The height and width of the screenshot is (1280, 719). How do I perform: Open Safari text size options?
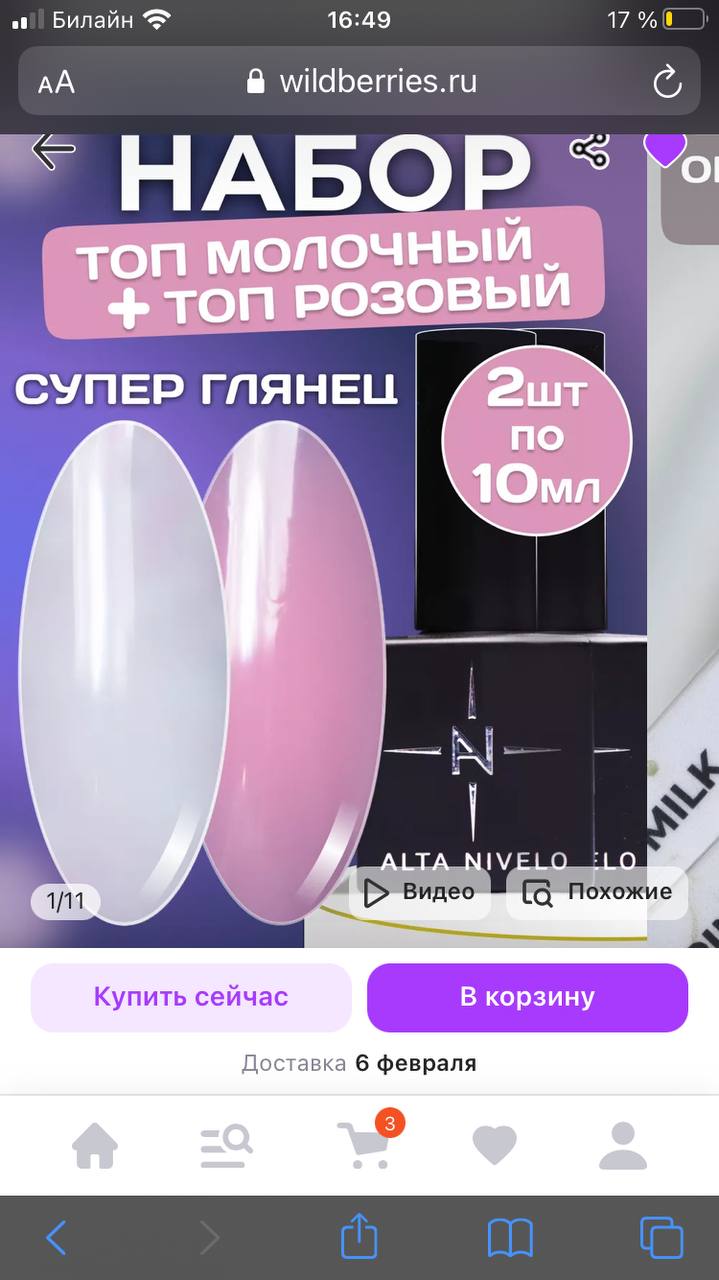(x=56, y=83)
